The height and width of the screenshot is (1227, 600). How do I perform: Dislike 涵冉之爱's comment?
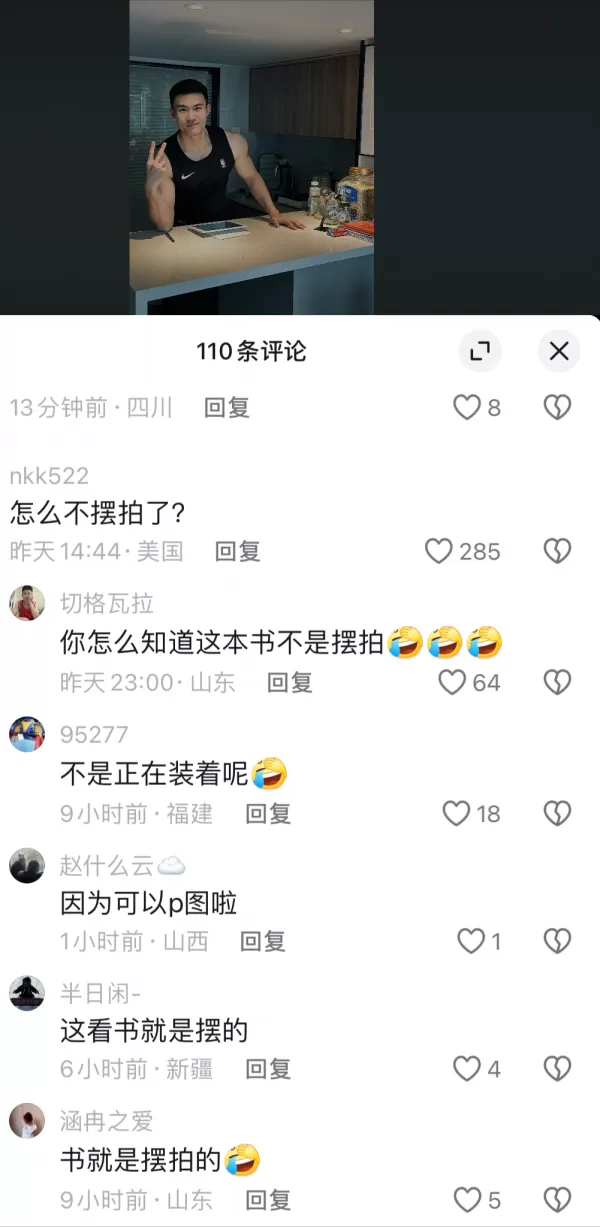[x=557, y=1199]
